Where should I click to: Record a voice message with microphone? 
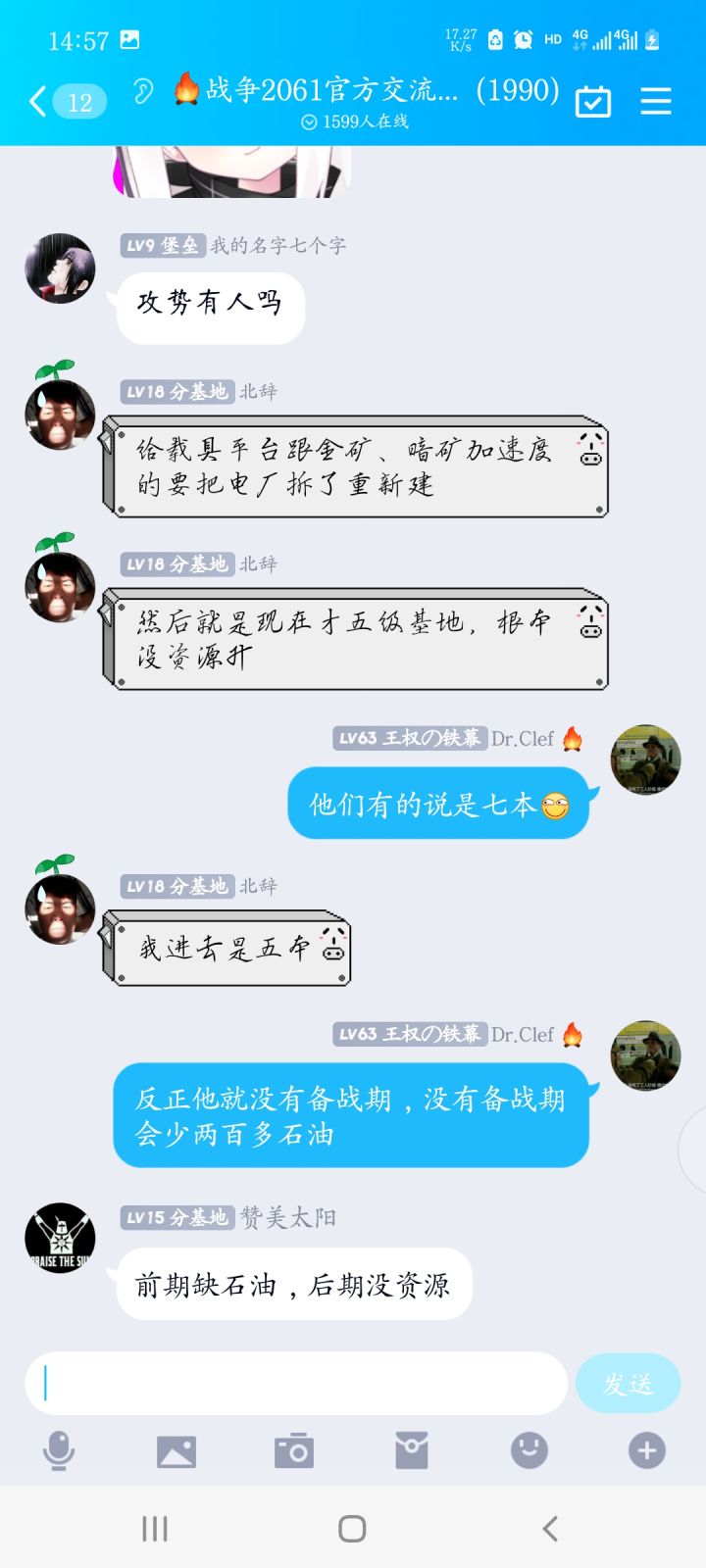click(x=59, y=1450)
